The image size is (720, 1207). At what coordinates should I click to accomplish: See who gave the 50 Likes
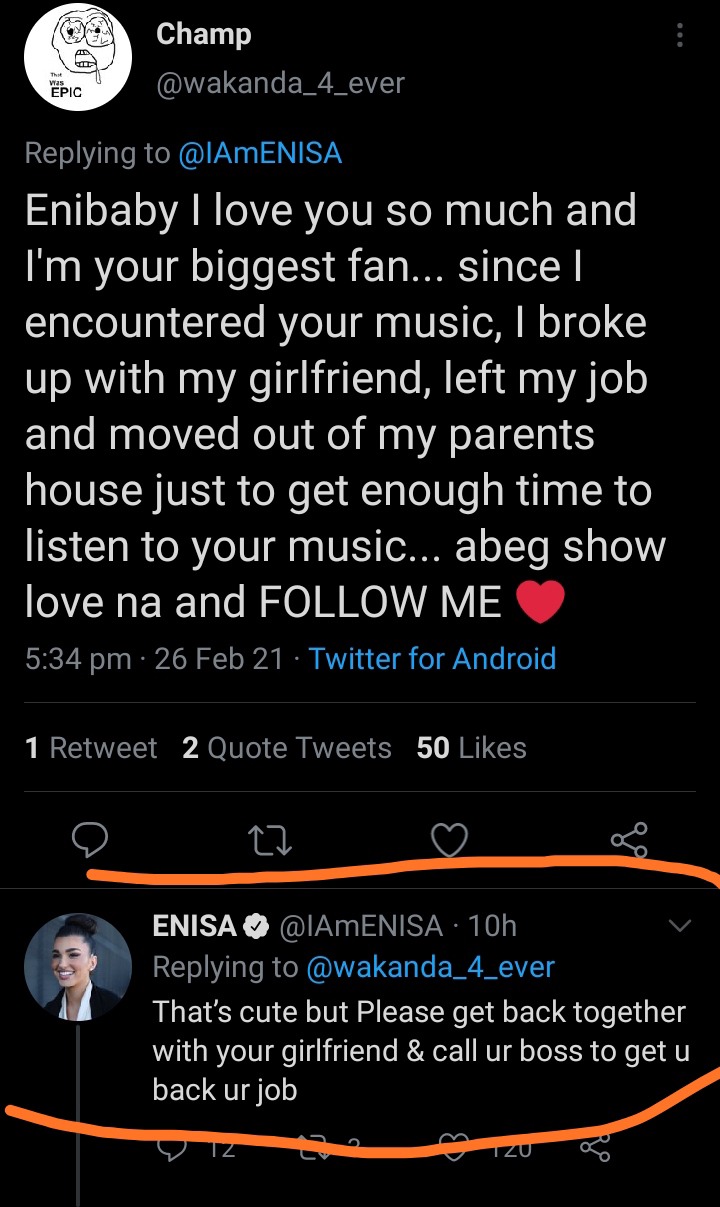[x=471, y=748]
